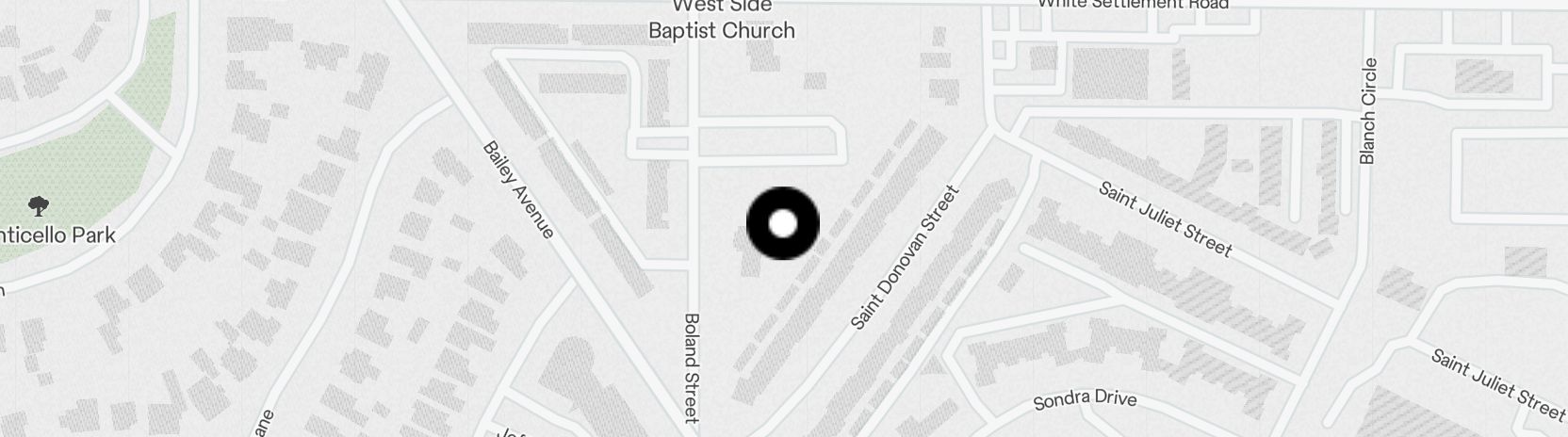Screen dimensions: 1568x437
Task: Select the Monticello Park tree icon
Action: (39, 204)
